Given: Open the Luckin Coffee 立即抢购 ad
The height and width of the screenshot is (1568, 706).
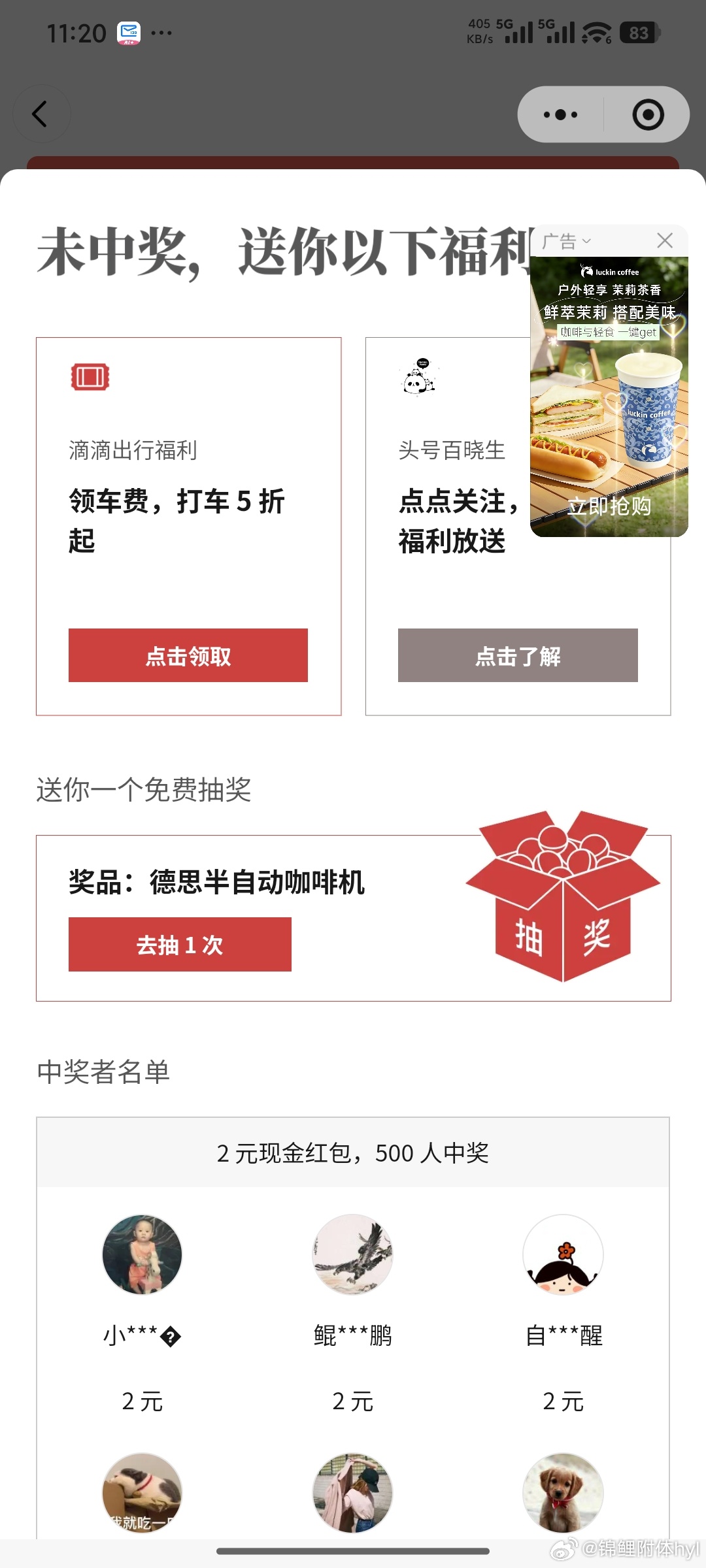Looking at the screenshot, I should point(609,506).
